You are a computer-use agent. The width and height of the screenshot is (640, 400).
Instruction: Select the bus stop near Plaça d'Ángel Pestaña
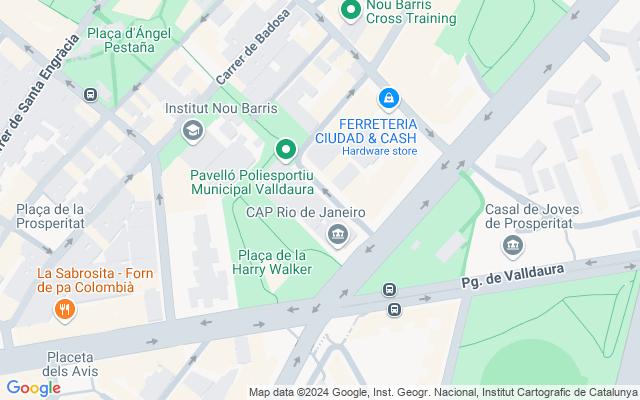click(x=90, y=95)
